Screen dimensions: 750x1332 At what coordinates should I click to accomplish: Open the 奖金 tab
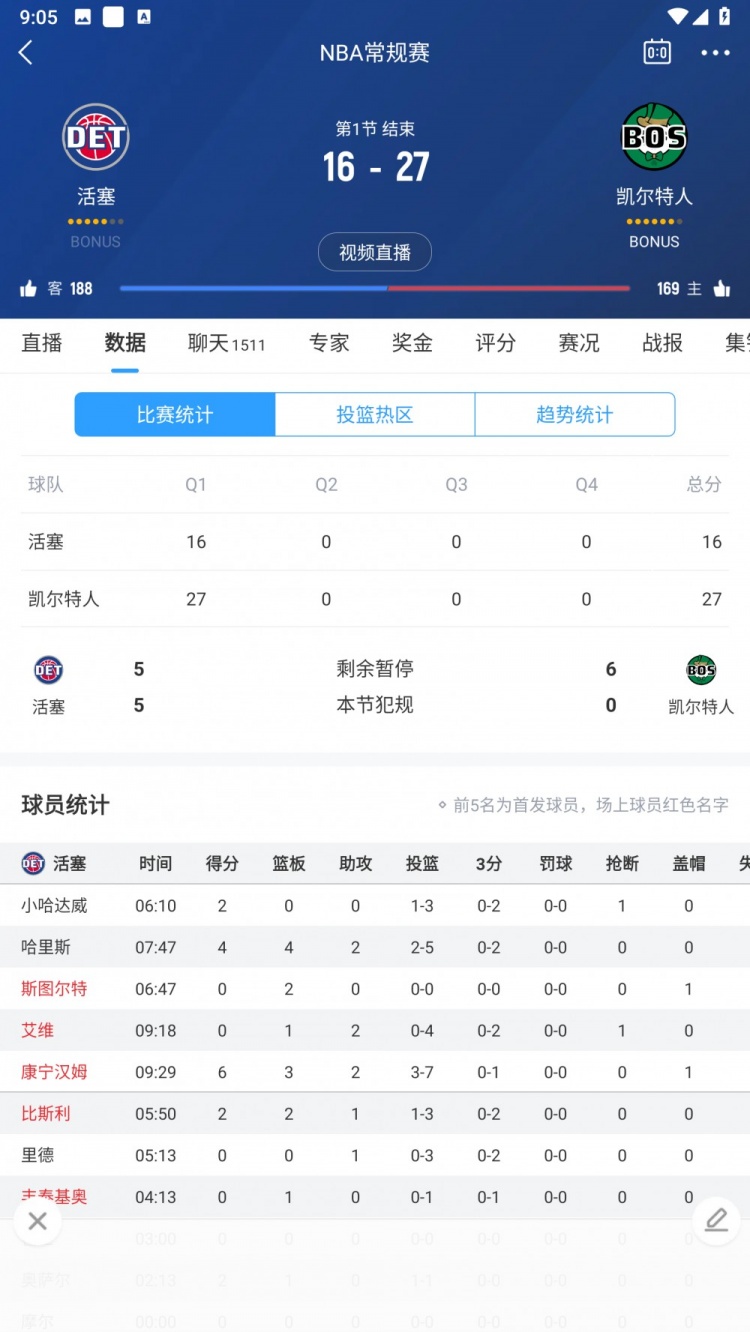[412, 343]
